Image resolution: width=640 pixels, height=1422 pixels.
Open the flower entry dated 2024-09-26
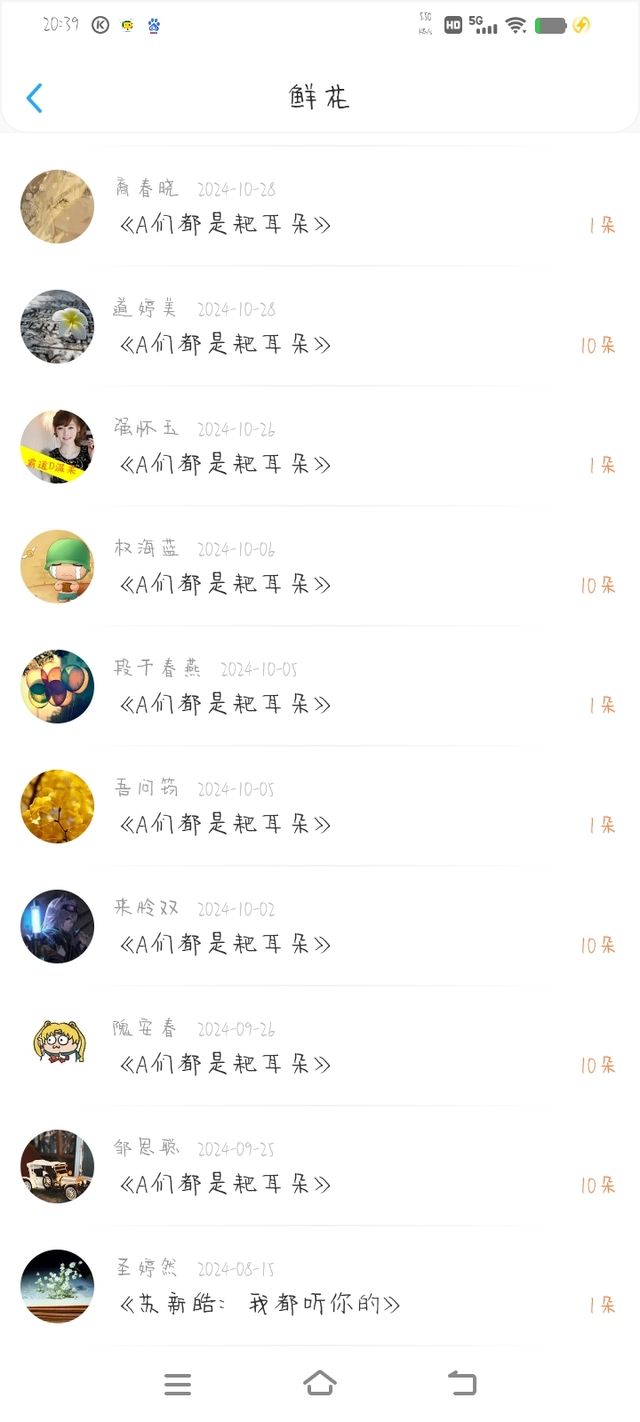pos(320,1046)
